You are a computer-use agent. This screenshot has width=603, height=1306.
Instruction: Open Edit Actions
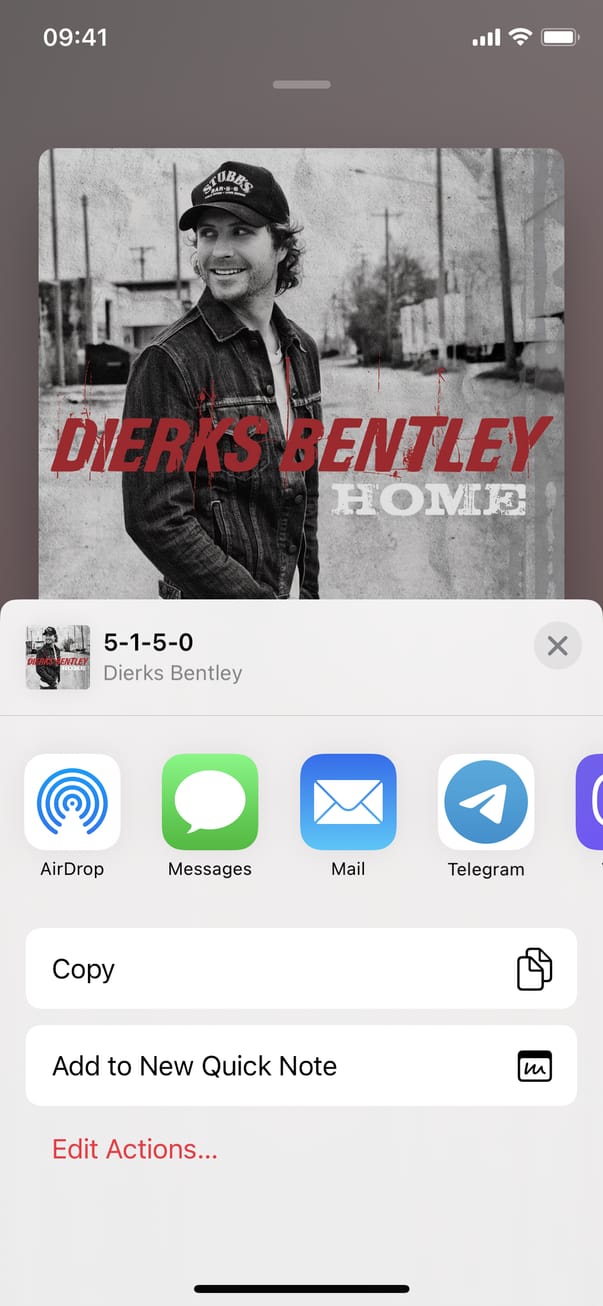click(x=135, y=1149)
